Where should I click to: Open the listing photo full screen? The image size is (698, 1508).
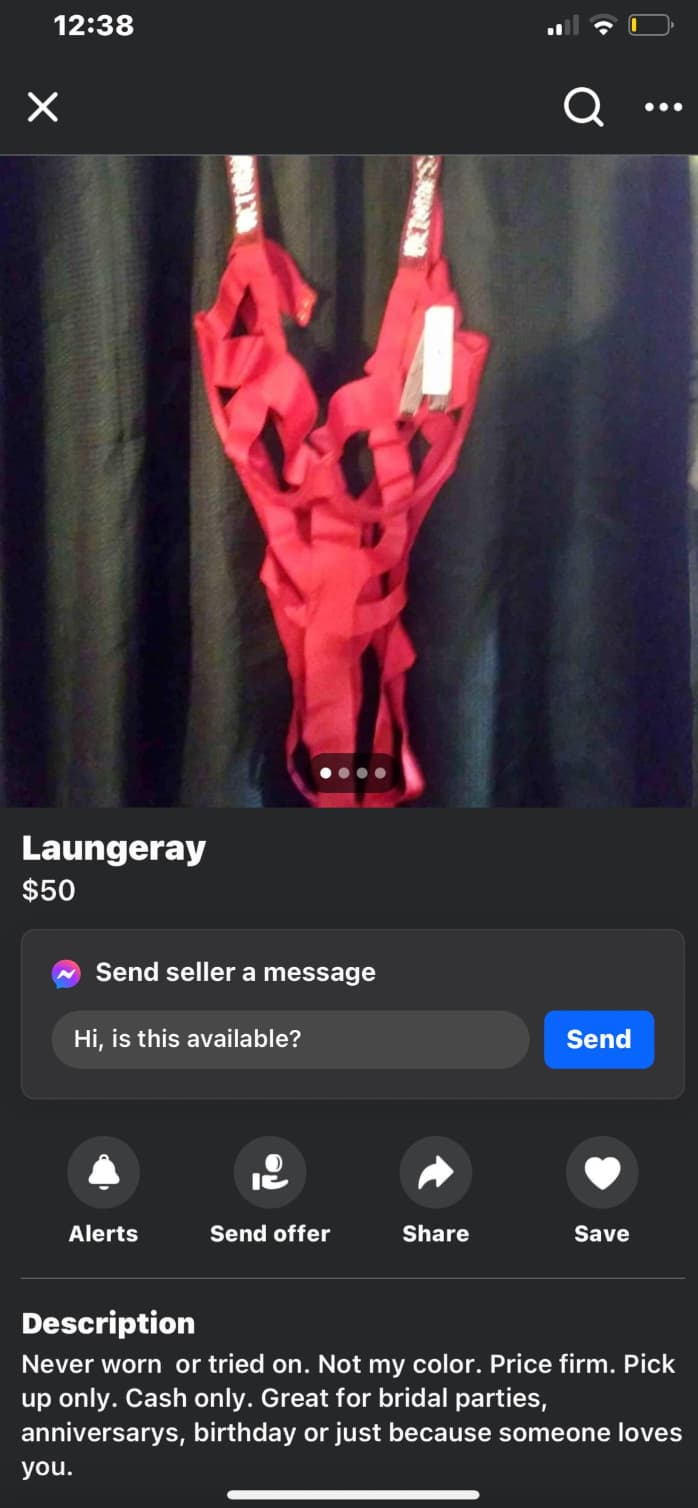[x=349, y=480]
